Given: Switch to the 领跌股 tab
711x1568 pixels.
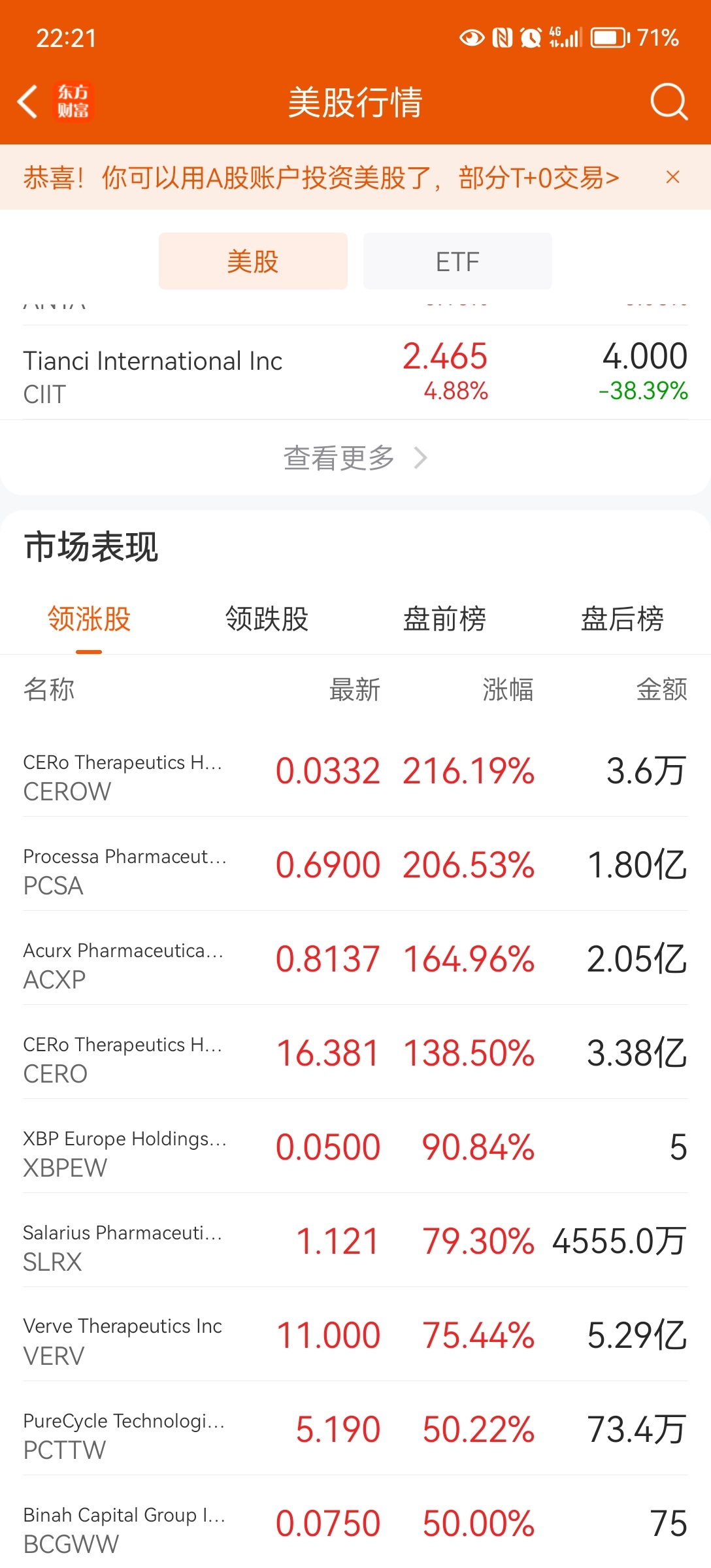Looking at the screenshot, I should click(x=267, y=619).
